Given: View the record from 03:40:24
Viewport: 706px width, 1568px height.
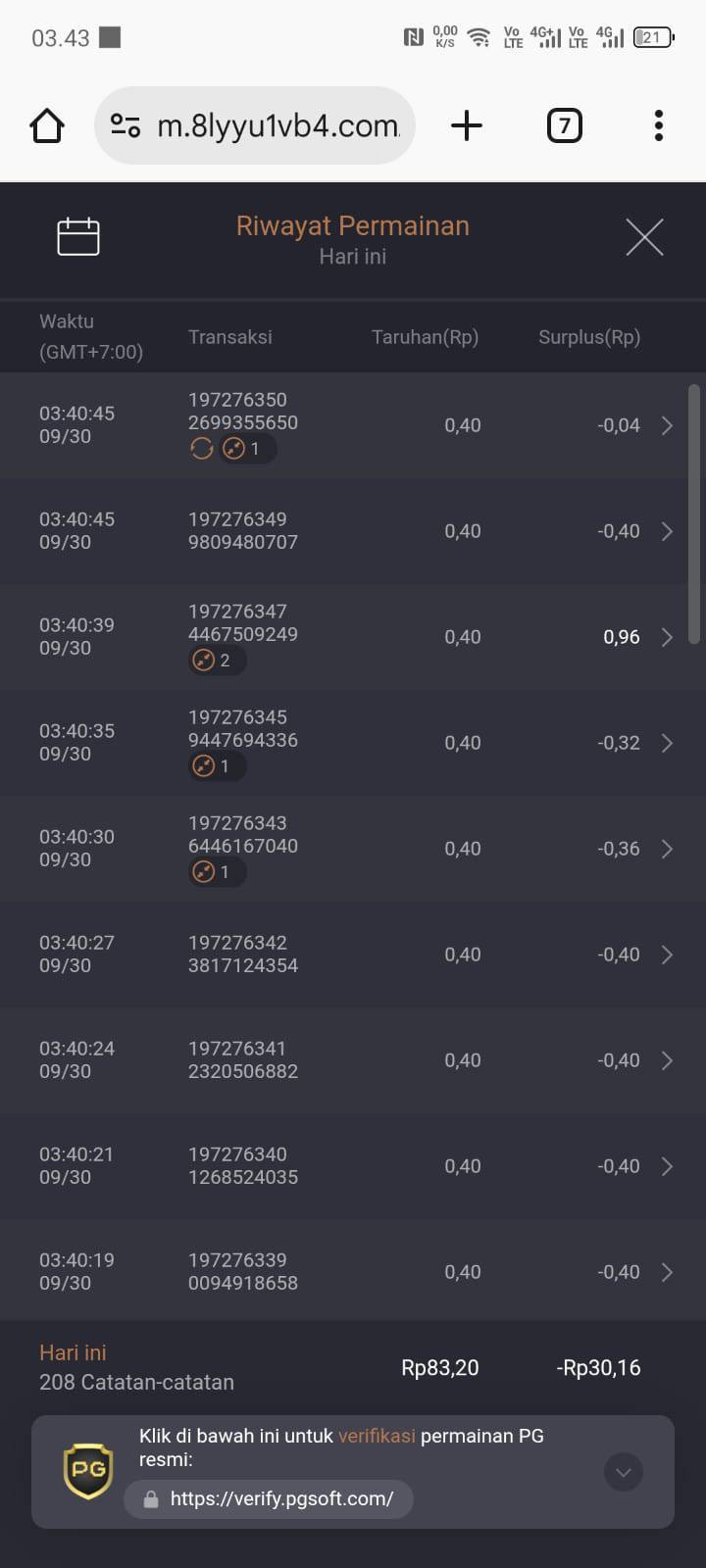Looking at the screenshot, I should (353, 1059).
